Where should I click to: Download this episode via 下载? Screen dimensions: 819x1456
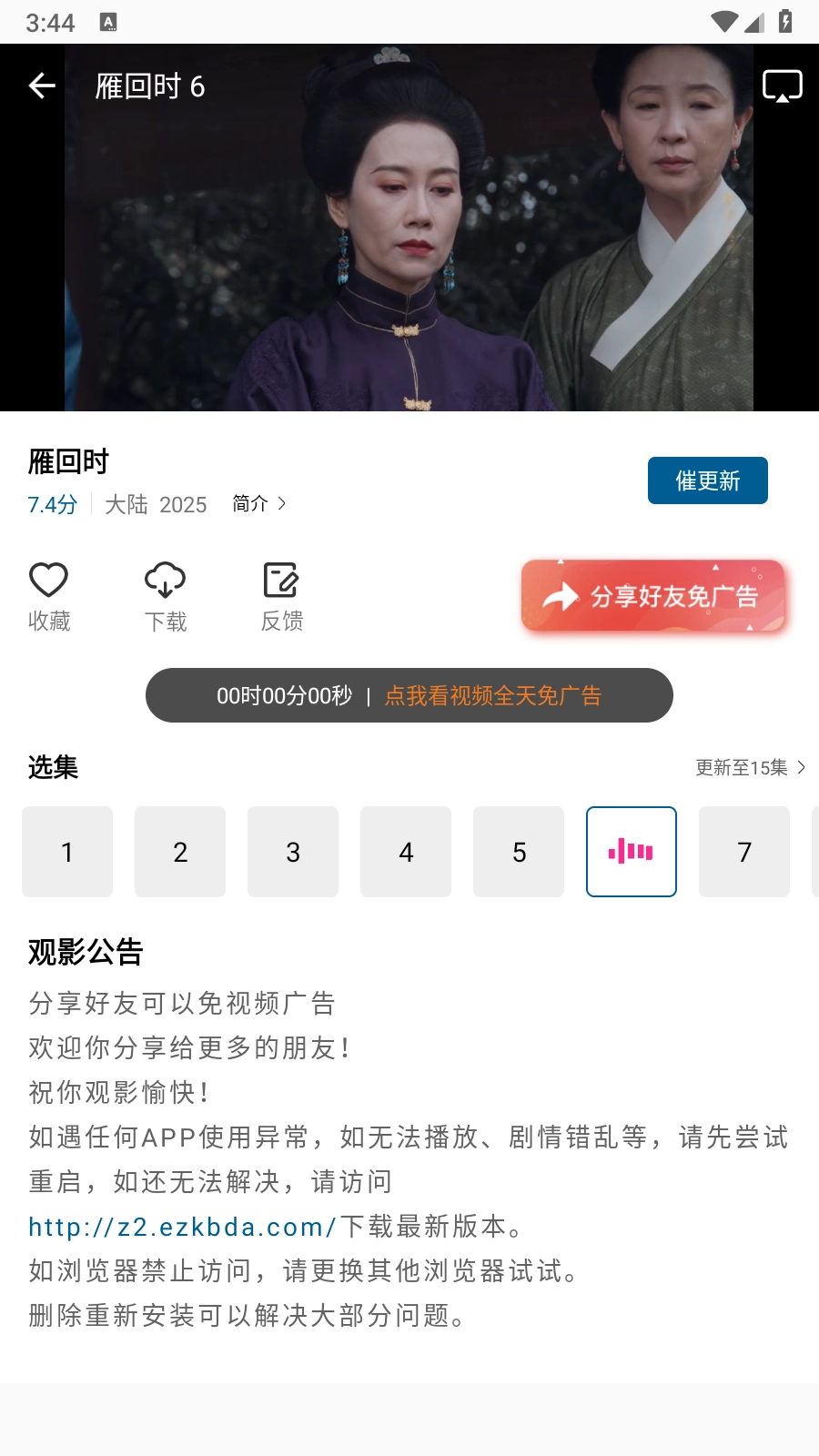(x=166, y=596)
